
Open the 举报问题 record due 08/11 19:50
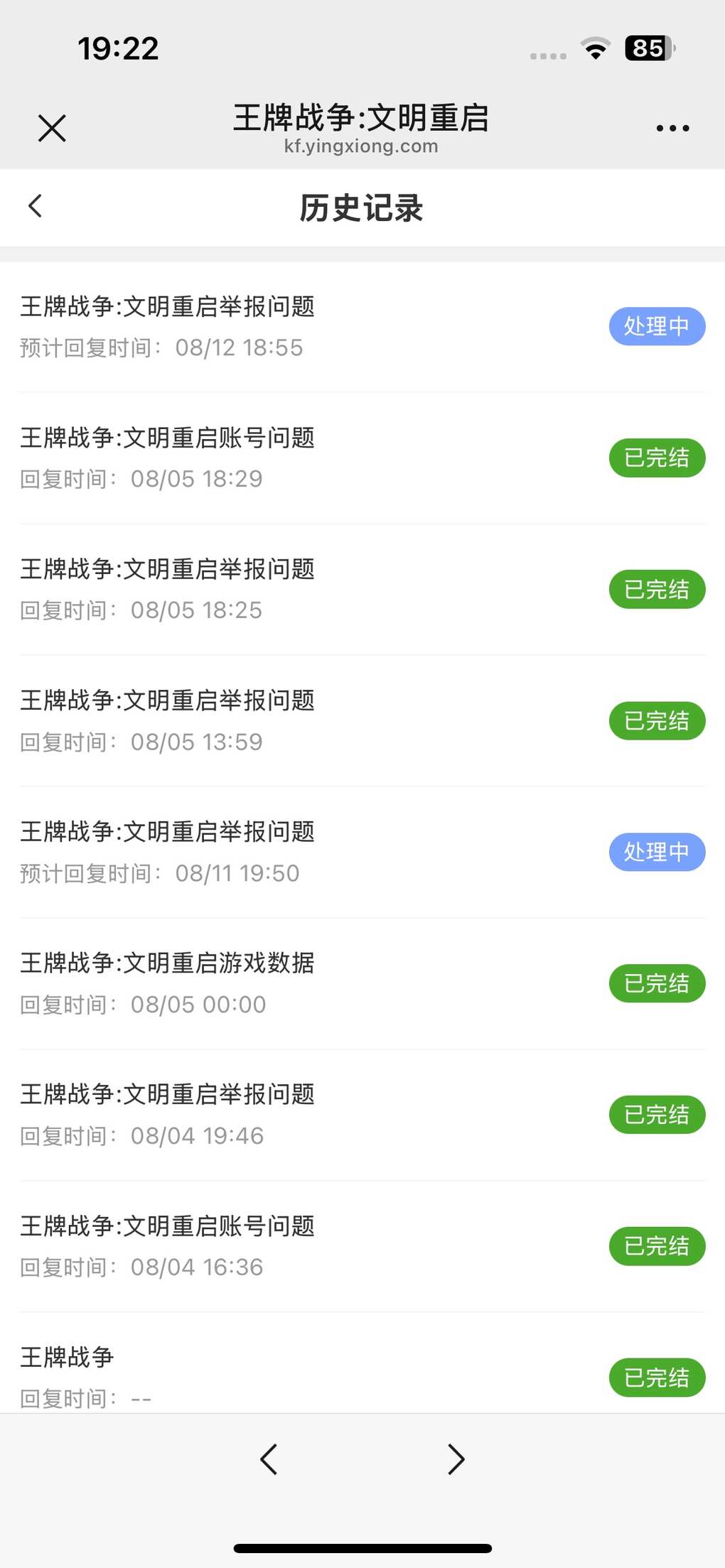pyautogui.click(x=362, y=853)
